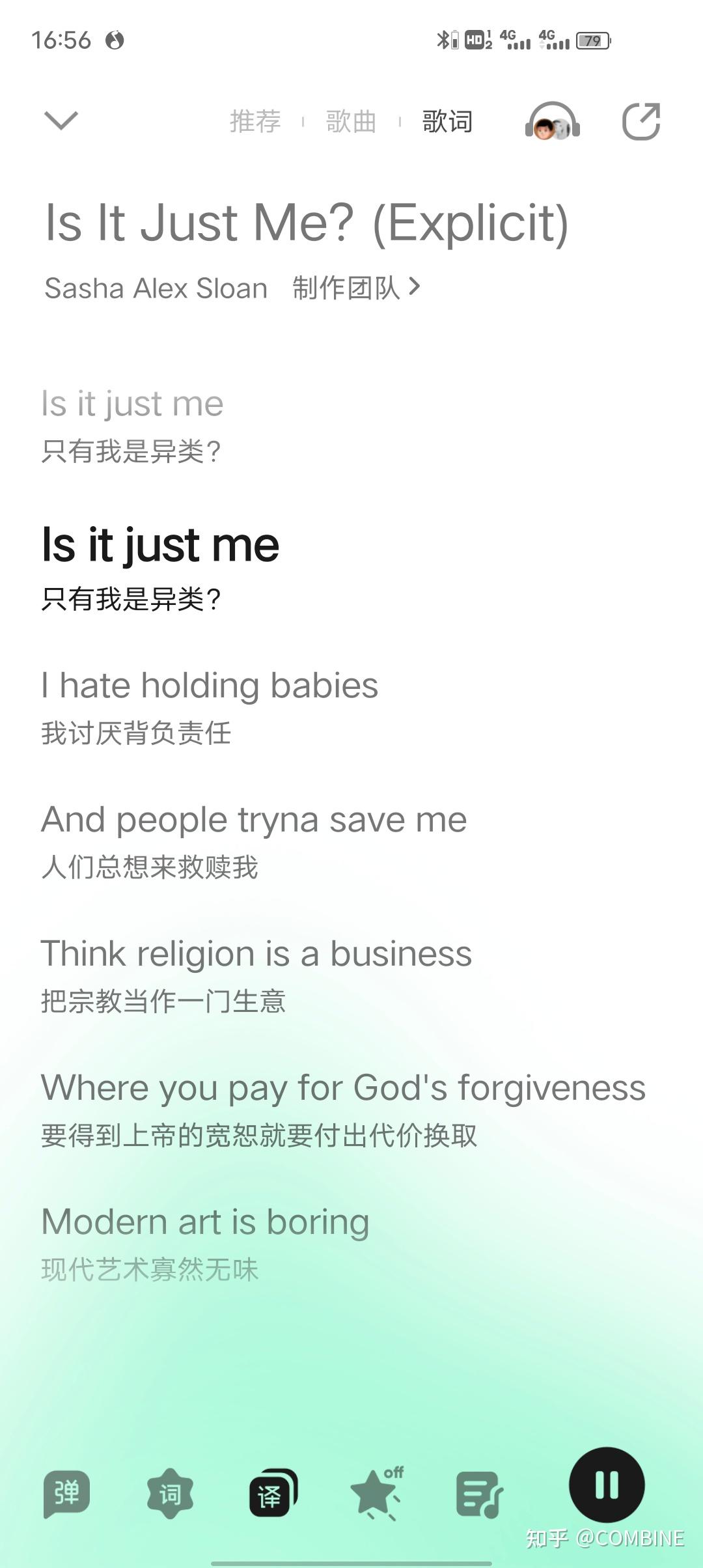Screen dimensions: 703x1568
Task: Turn on the star effect icon
Action: (x=377, y=1493)
